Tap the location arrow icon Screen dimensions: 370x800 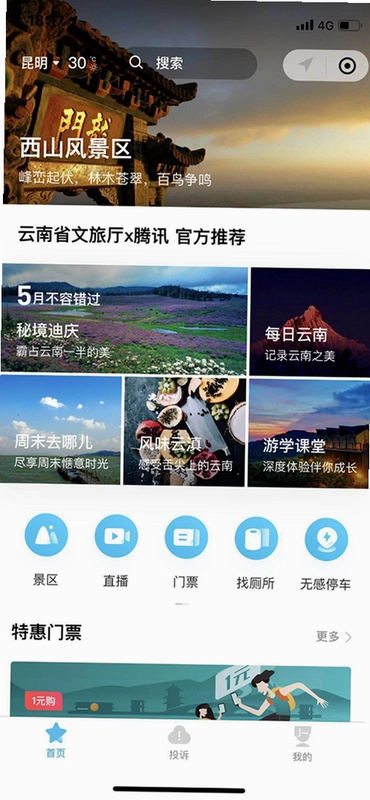(306, 65)
